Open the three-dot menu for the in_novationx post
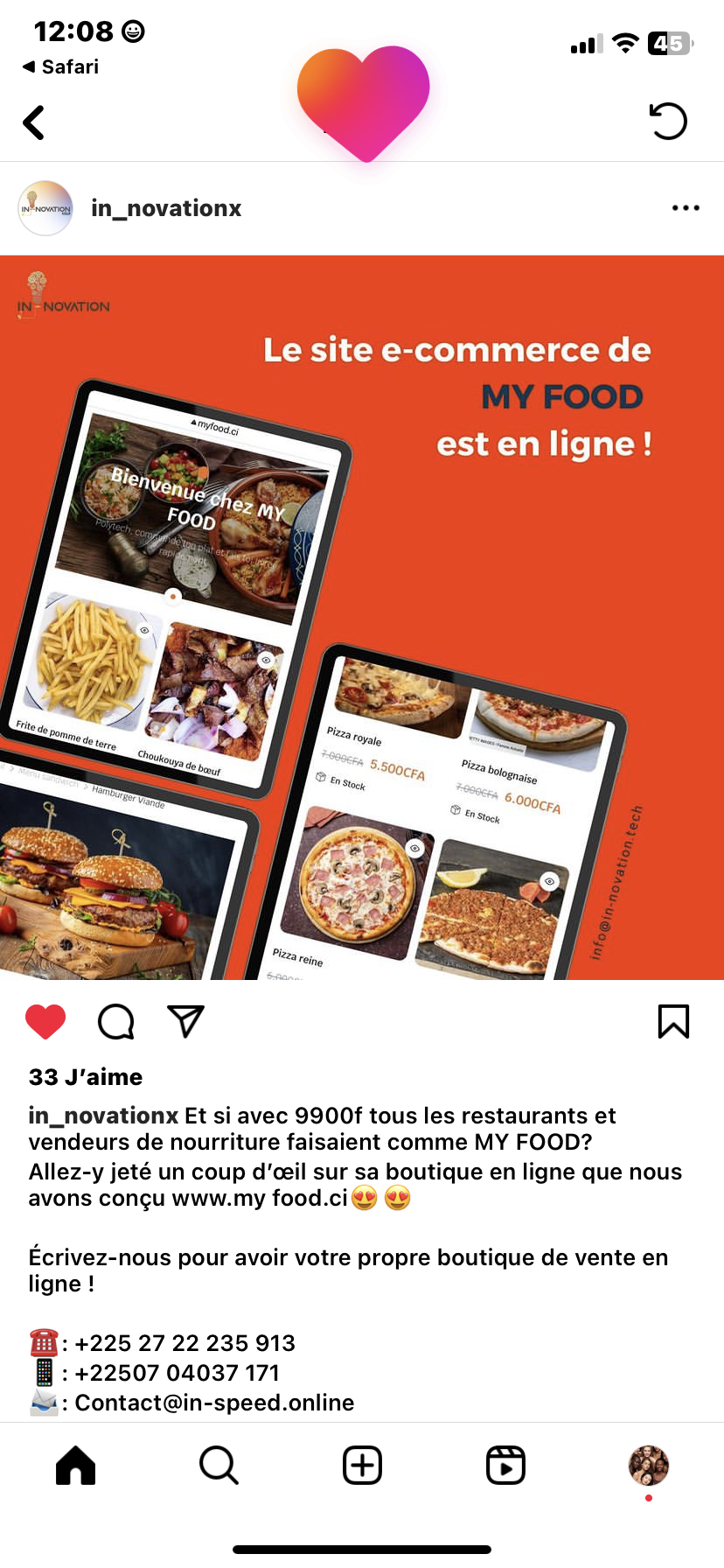Viewport: 724px width, 1568px height. pos(685,208)
